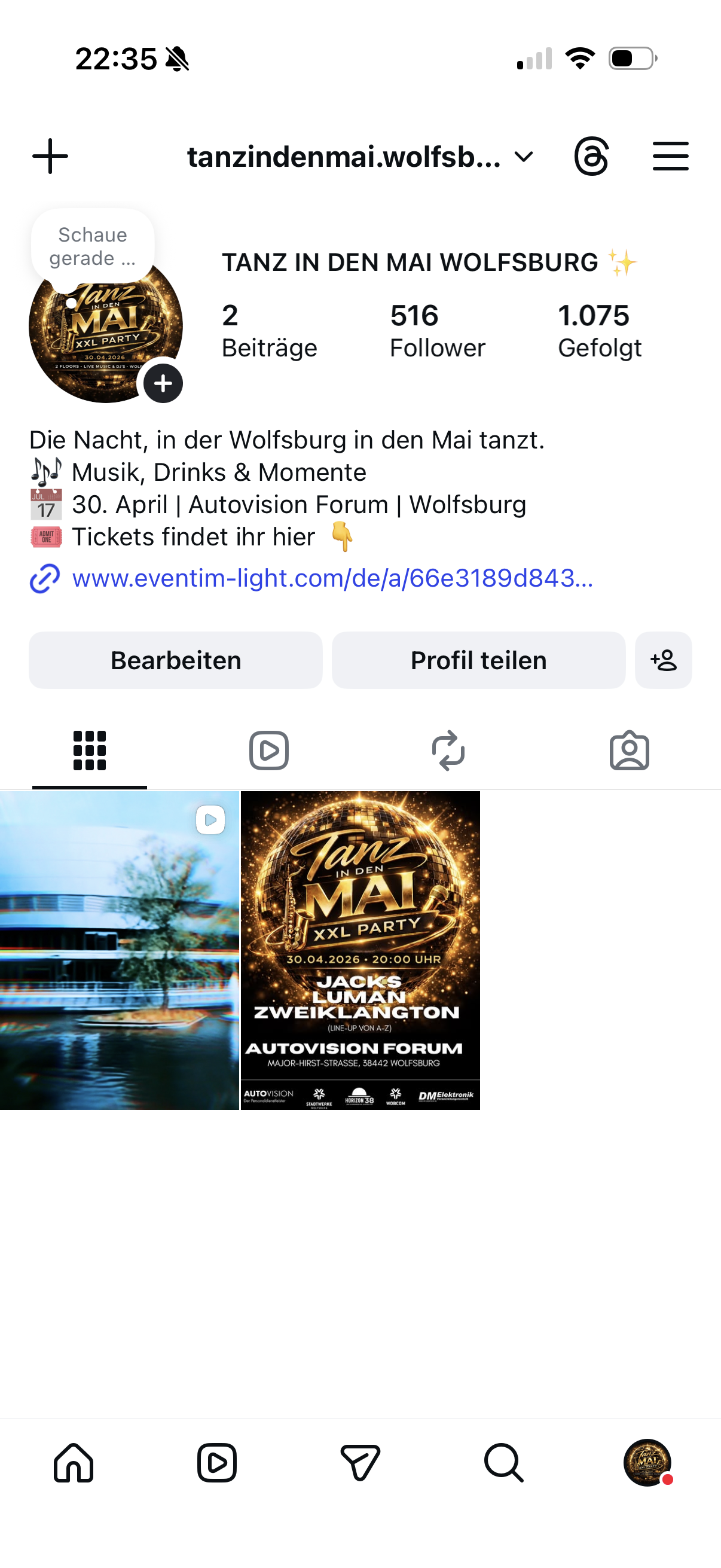Screen dimensions: 721x1568
Task: Click the Bearbeiten profile button
Action: coord(175,660)
